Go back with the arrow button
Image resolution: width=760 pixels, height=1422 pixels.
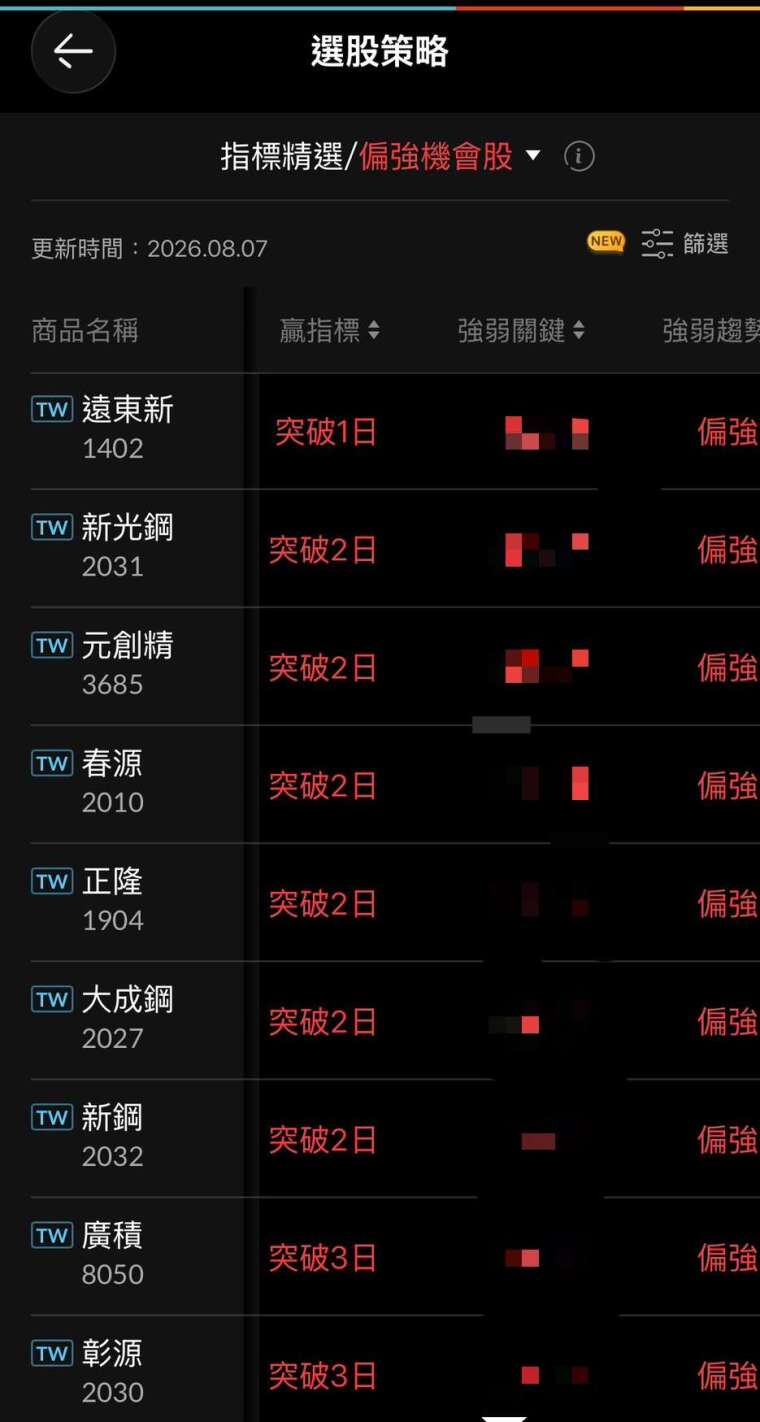[x=73, y=51]
